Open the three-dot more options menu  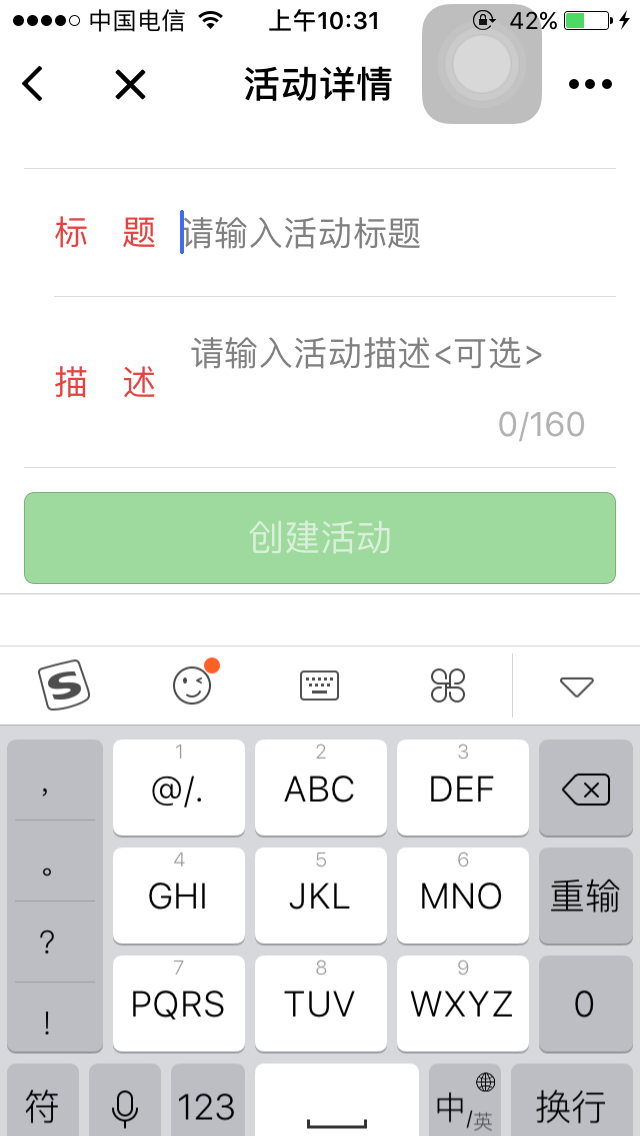[590, 84]
